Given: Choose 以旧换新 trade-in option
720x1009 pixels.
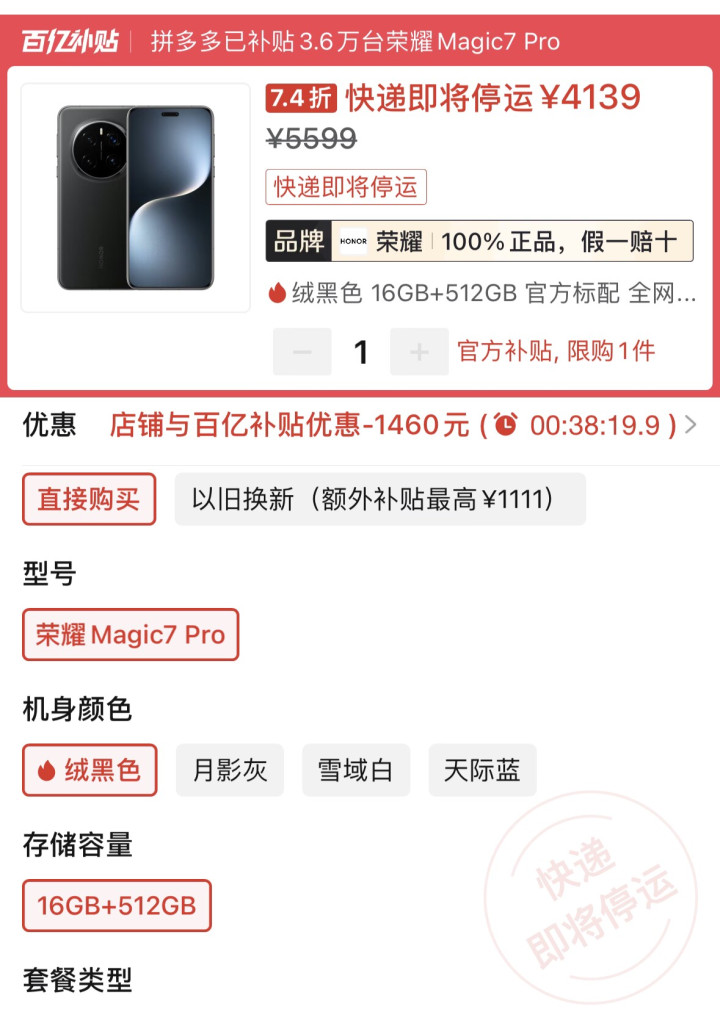Looking at the screenshot, I should [x=380, y=499].
